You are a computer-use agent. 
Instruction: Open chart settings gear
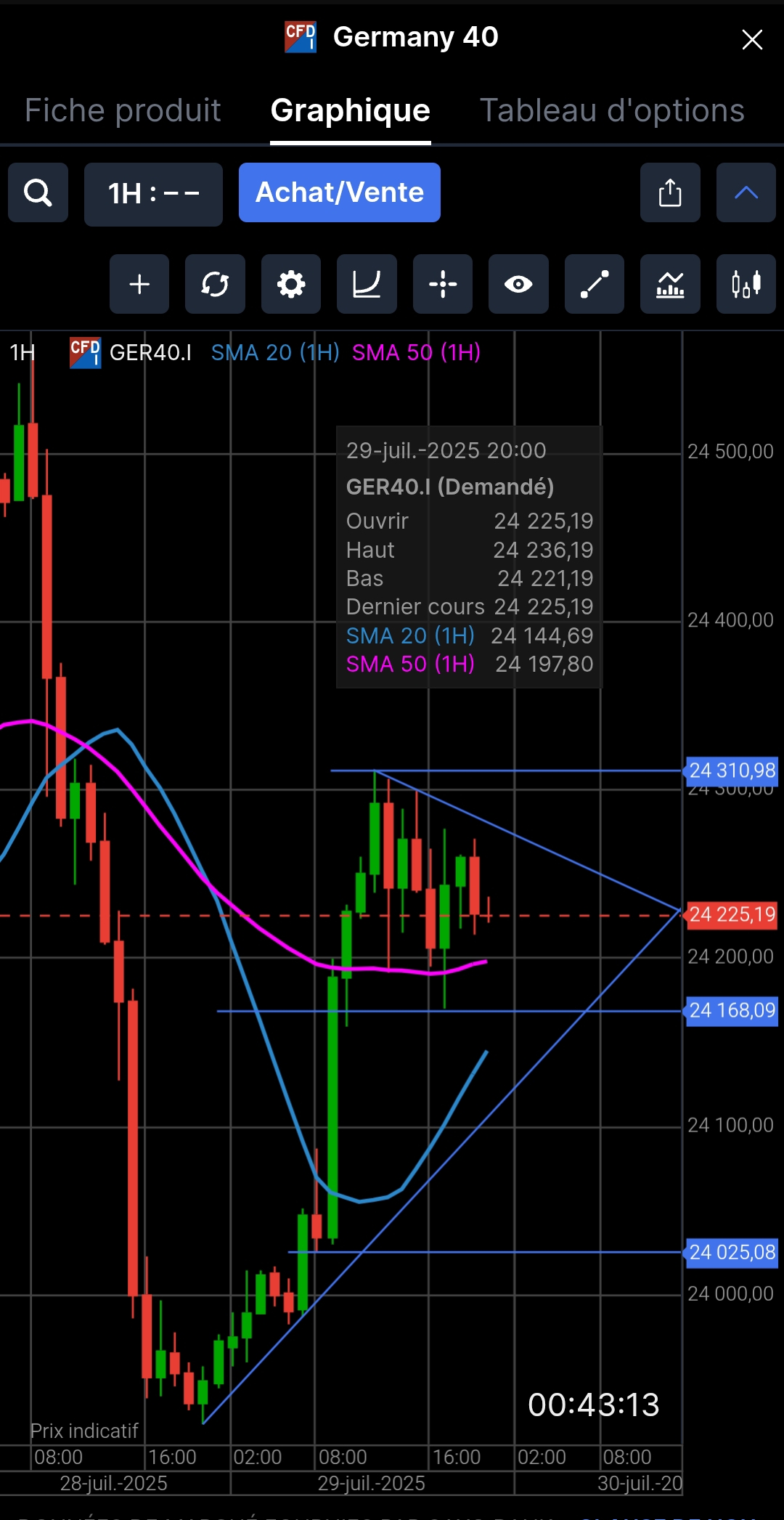tap(291, 284)
